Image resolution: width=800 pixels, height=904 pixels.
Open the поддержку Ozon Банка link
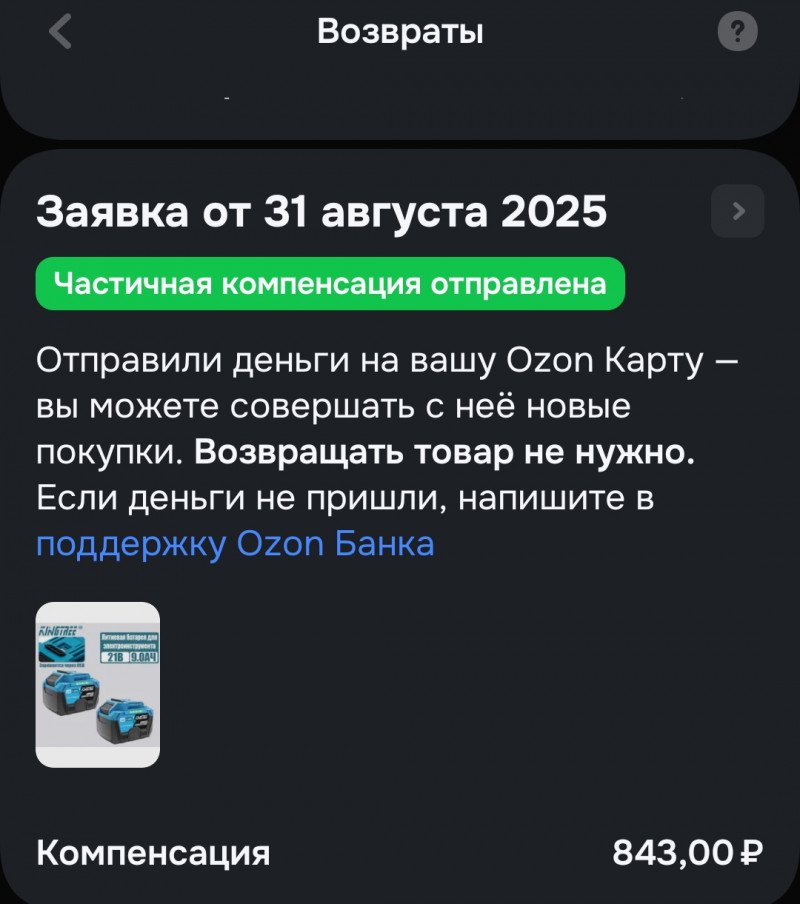[x=235, y=544]
